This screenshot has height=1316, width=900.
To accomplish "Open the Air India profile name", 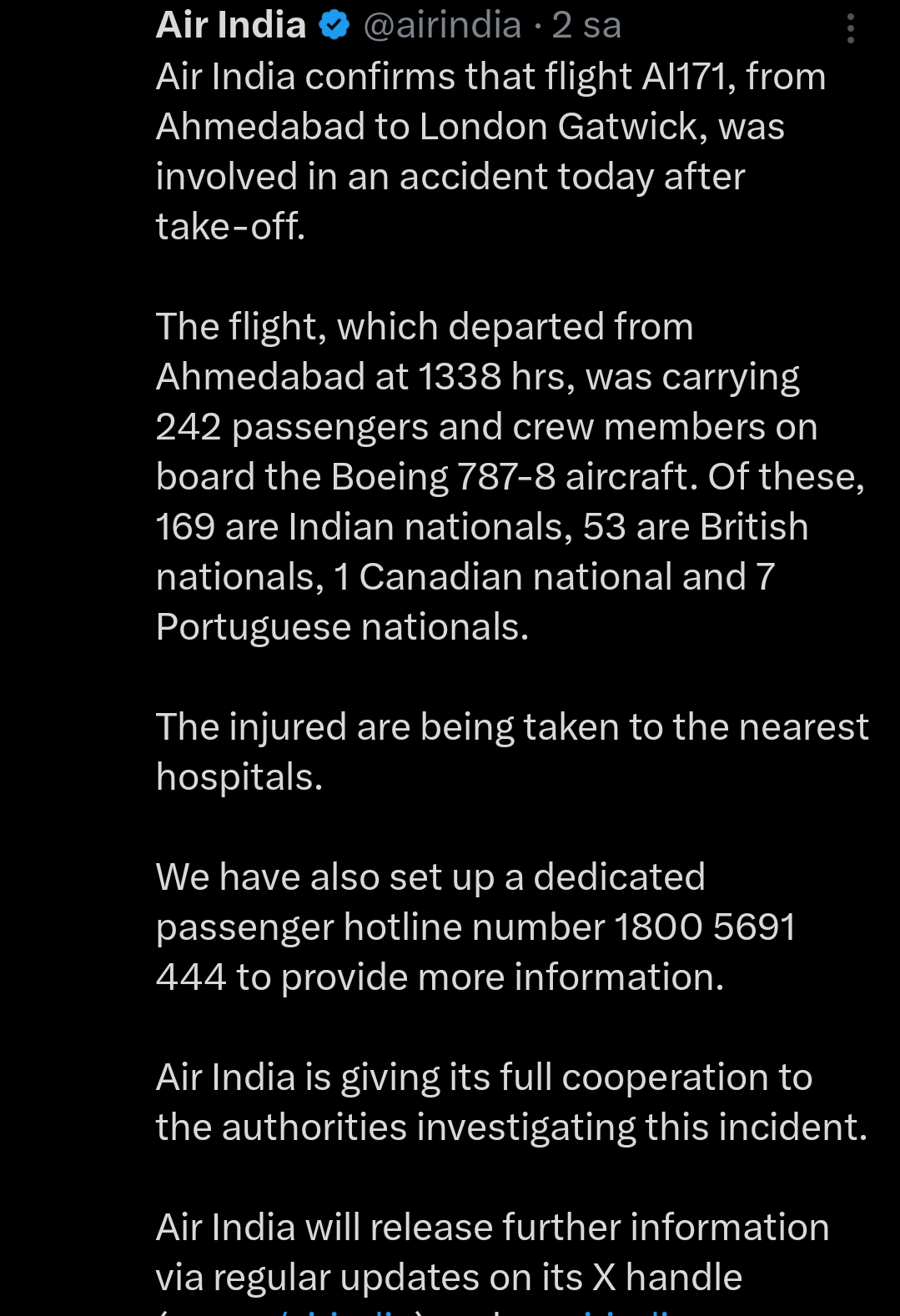I will coord(231,25).
